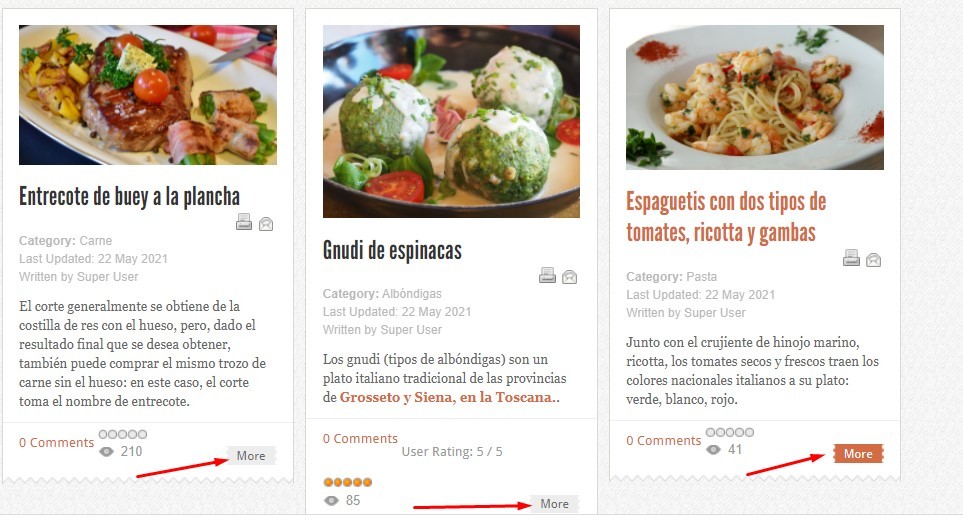Open the Entrecote de buey photo

pyautogui.click(x=148, y=95)
